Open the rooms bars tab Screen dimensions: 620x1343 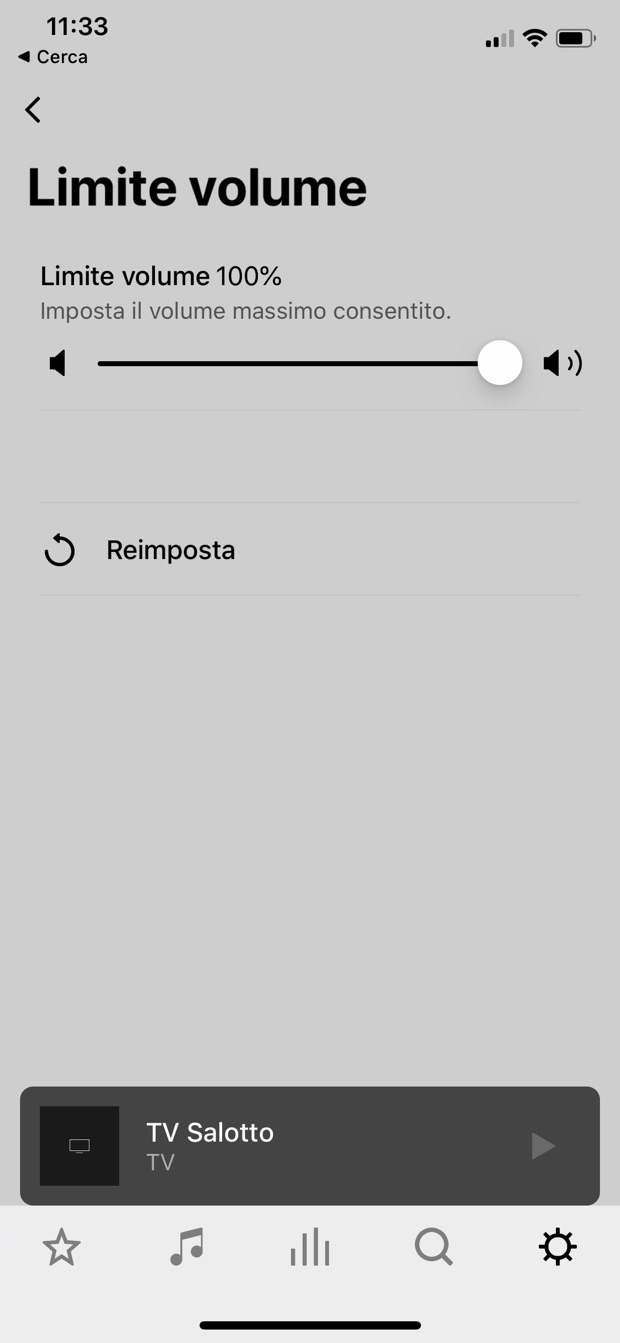[310, 1247]
